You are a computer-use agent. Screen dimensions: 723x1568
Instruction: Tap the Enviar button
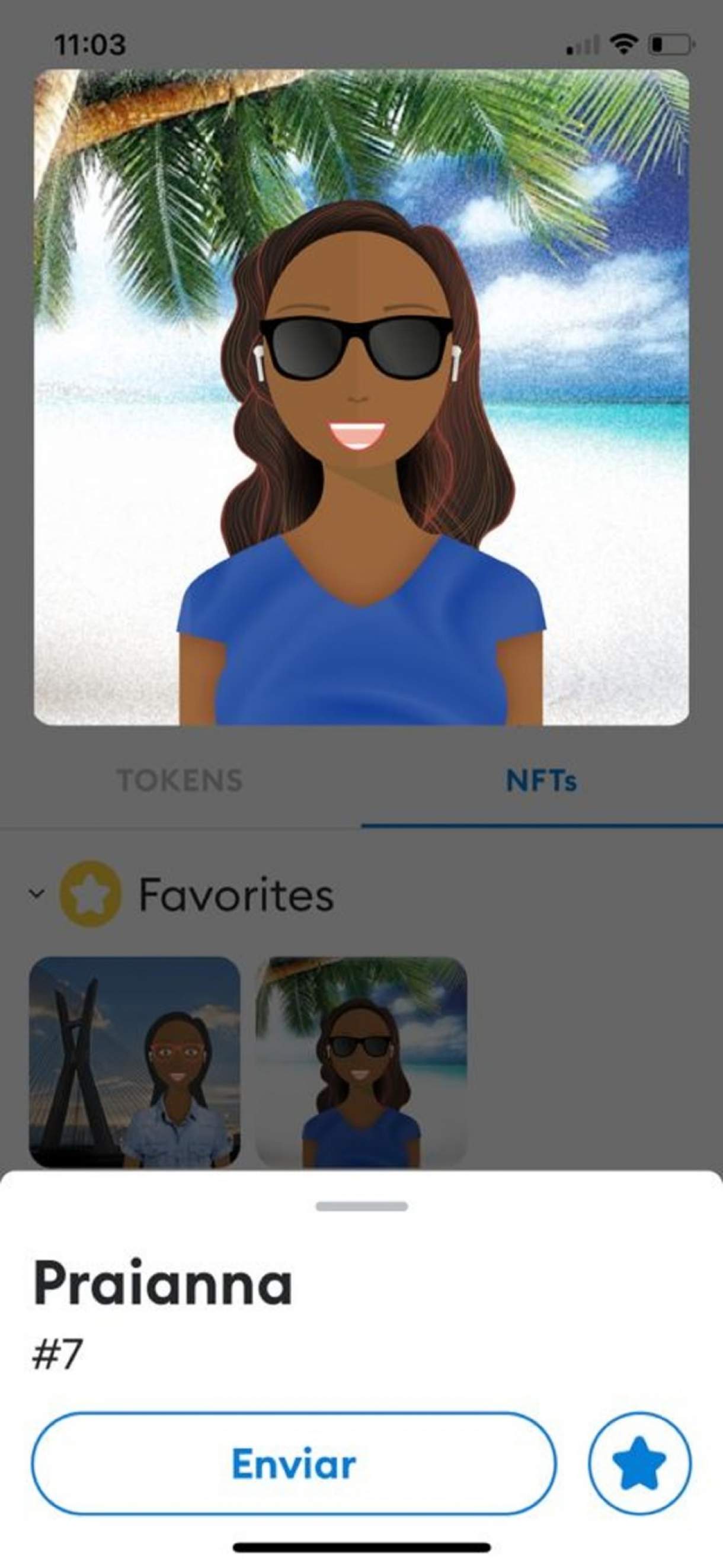click(x=293, y=1464)
